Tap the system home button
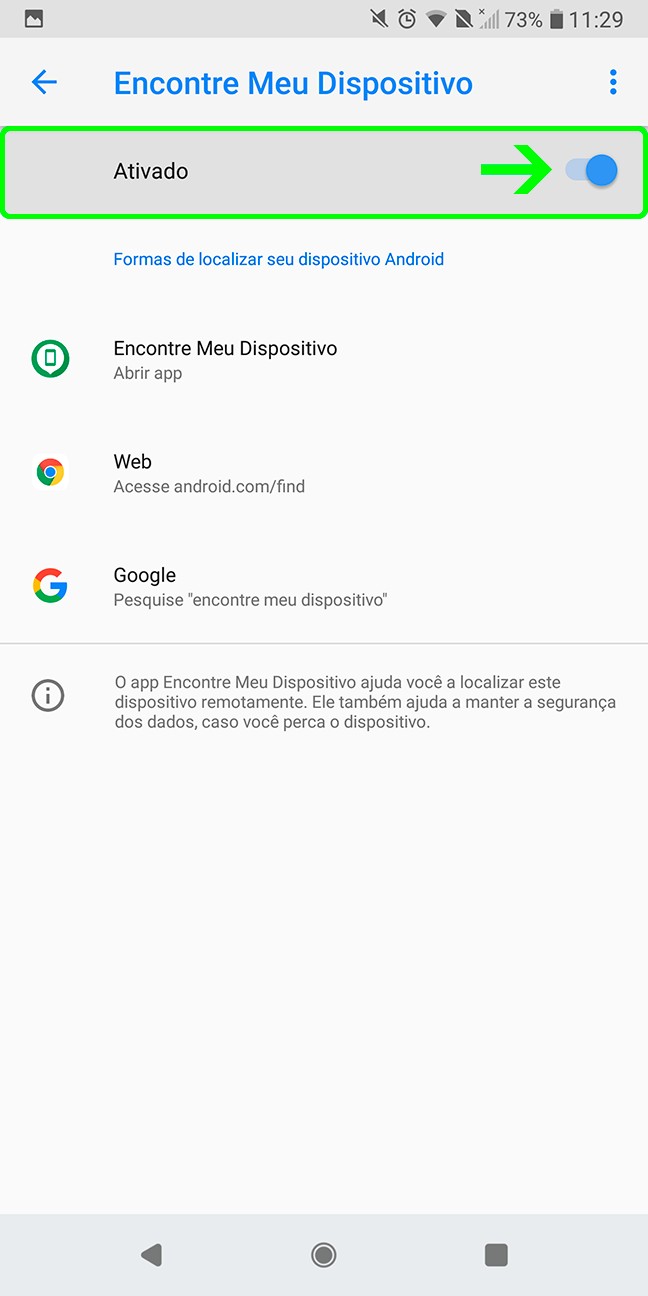This screenshot has height=1296, width=648. [324, 1255]
